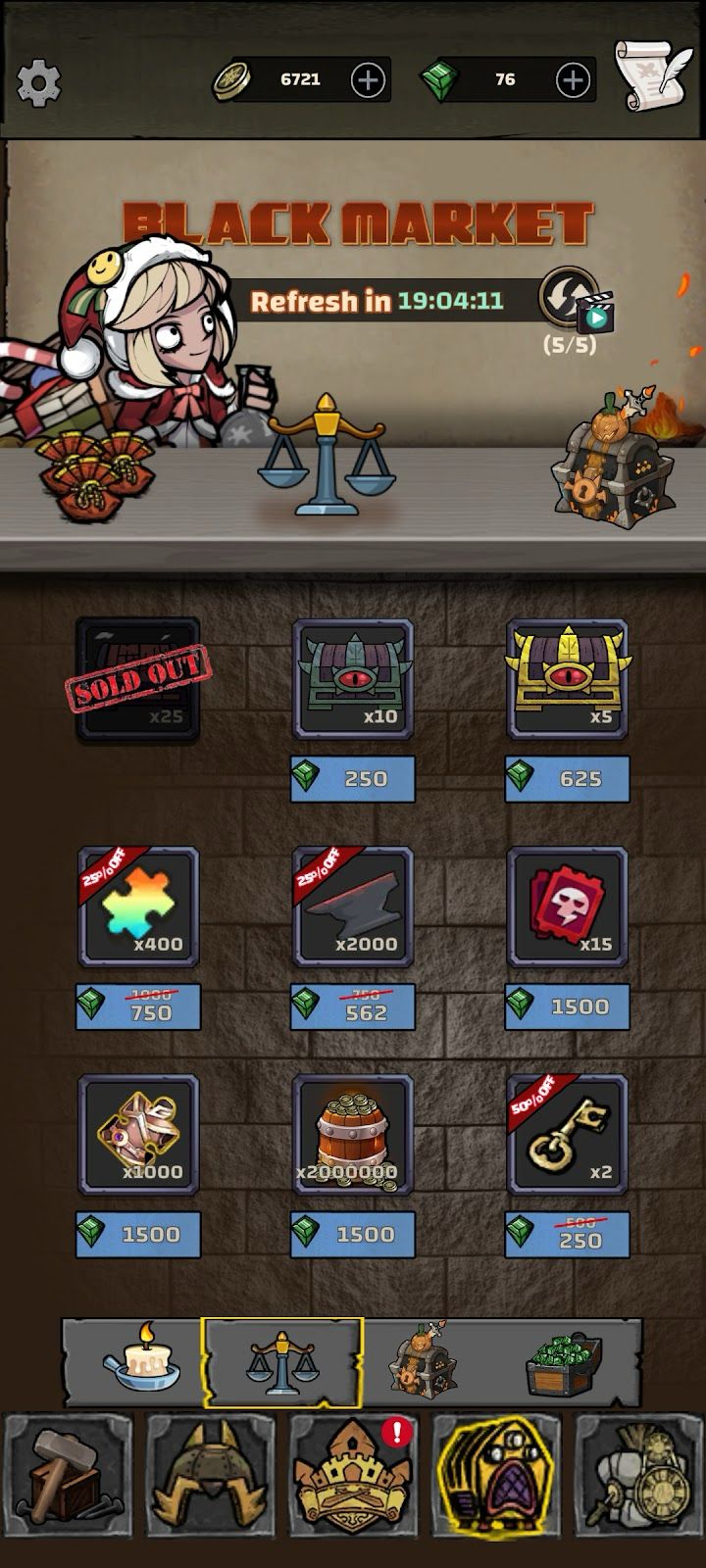The image size is (706, 1568).
Task: Buy bandage item x1000 for 1500
Action: (138, 1234)
